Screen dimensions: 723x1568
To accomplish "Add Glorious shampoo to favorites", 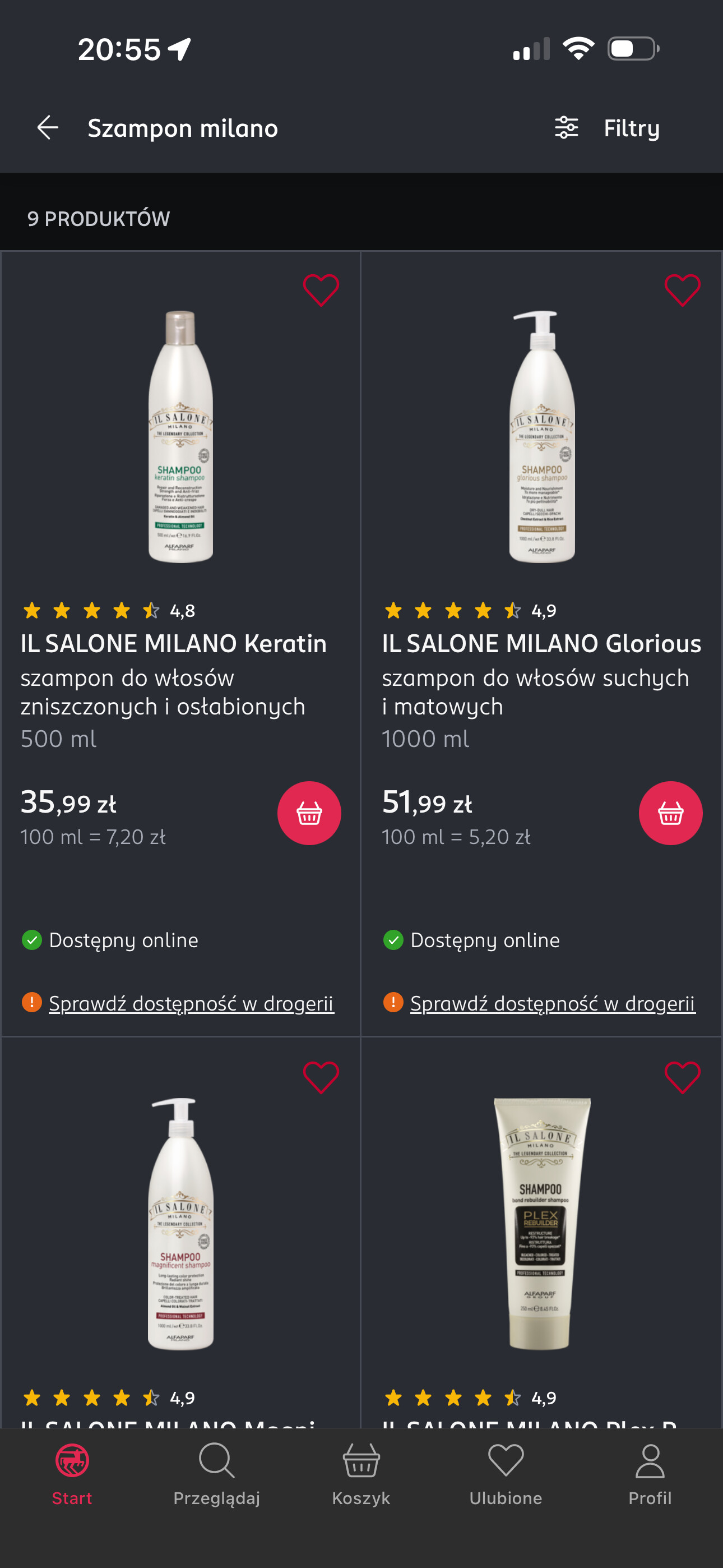I will click(682, 290).
